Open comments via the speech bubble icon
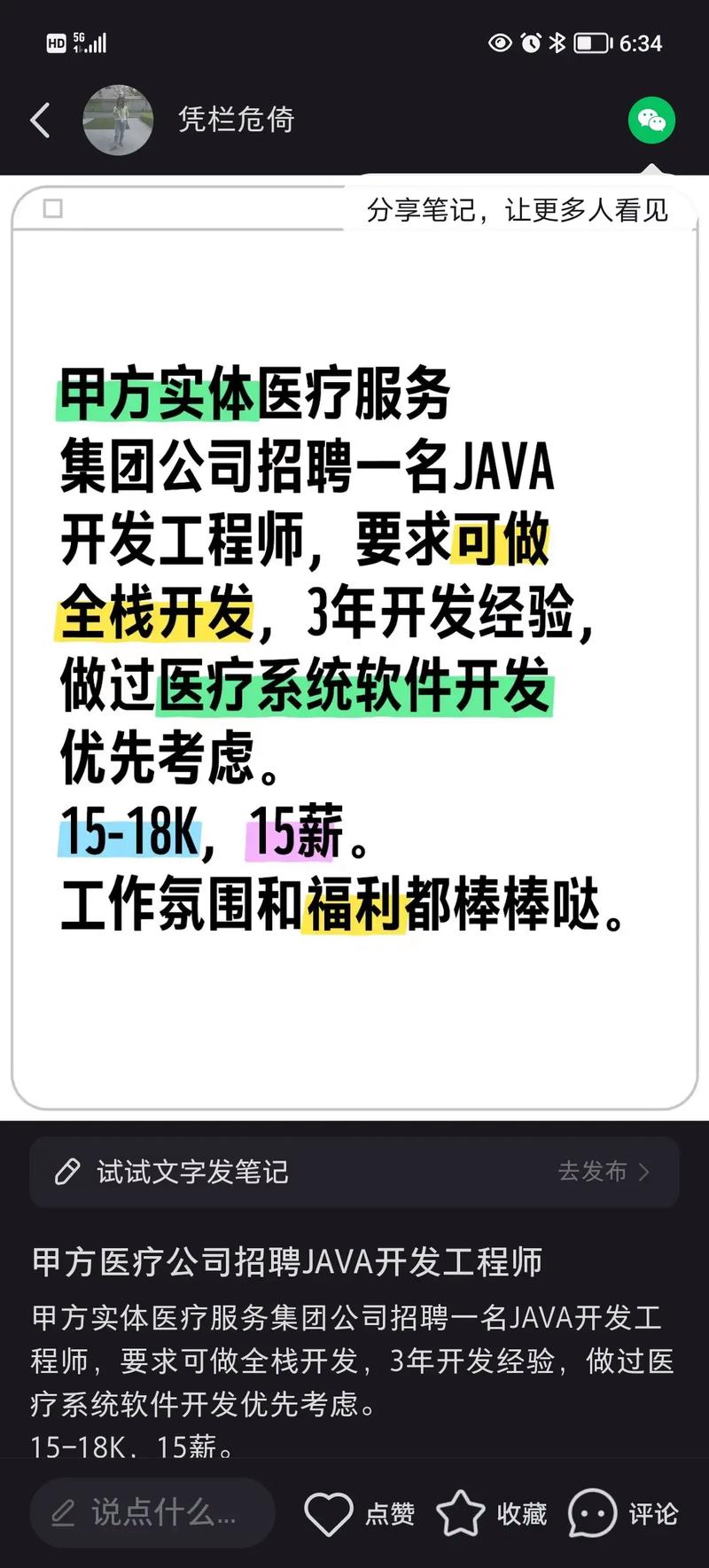The width and height of the screenshot is (709, 1568). pyautogui.click(x=592, y=1512)
